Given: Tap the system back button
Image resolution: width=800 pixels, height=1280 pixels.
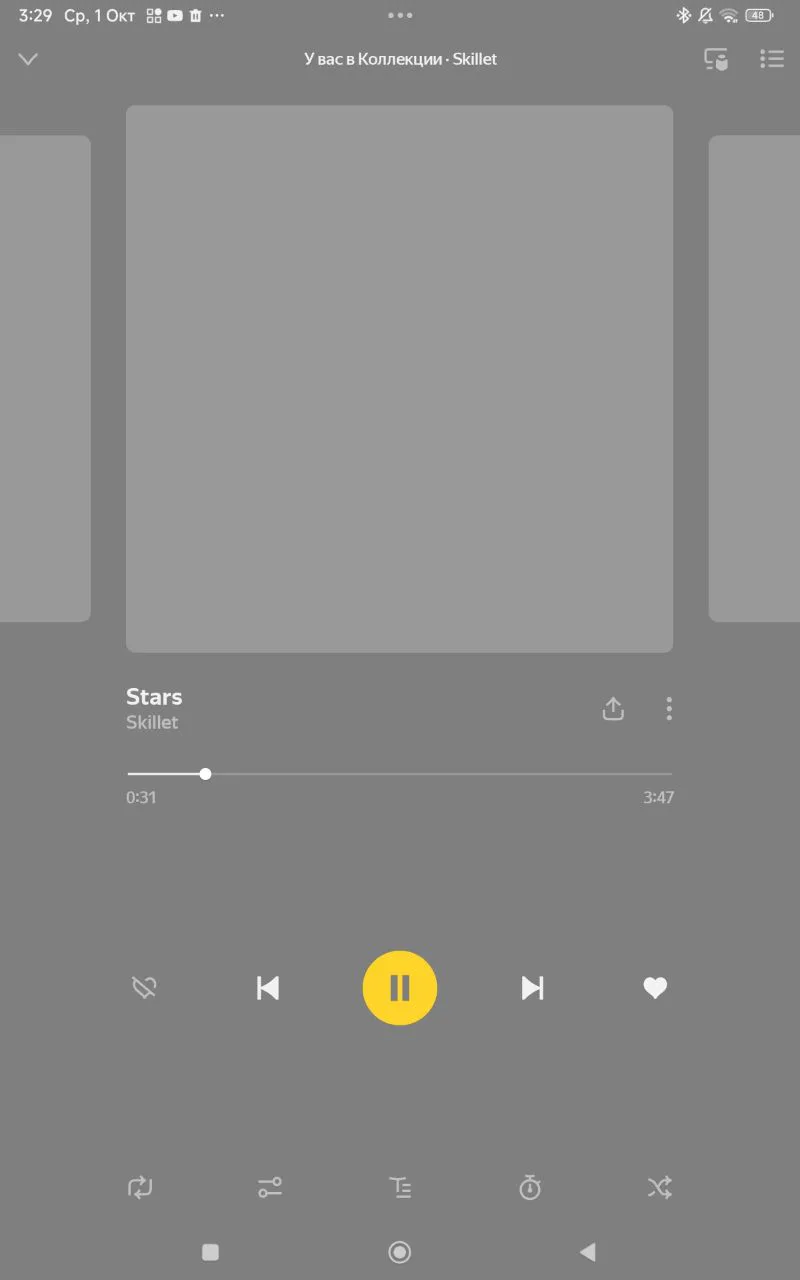Looking at the screenshot, I should click(x=588, y=1252).
